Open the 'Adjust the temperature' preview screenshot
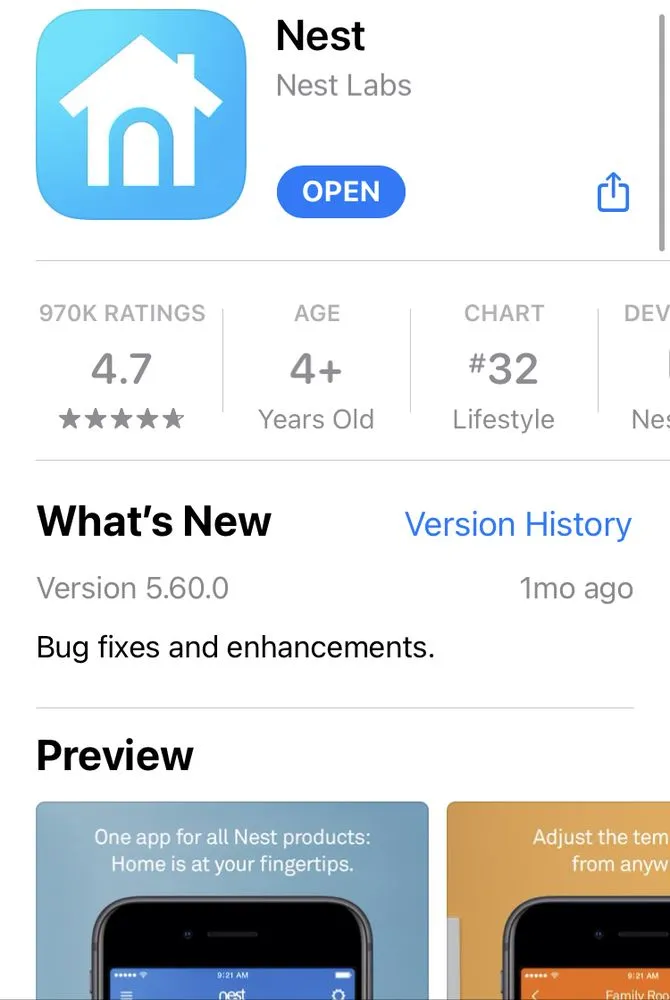 pos(560,900)
